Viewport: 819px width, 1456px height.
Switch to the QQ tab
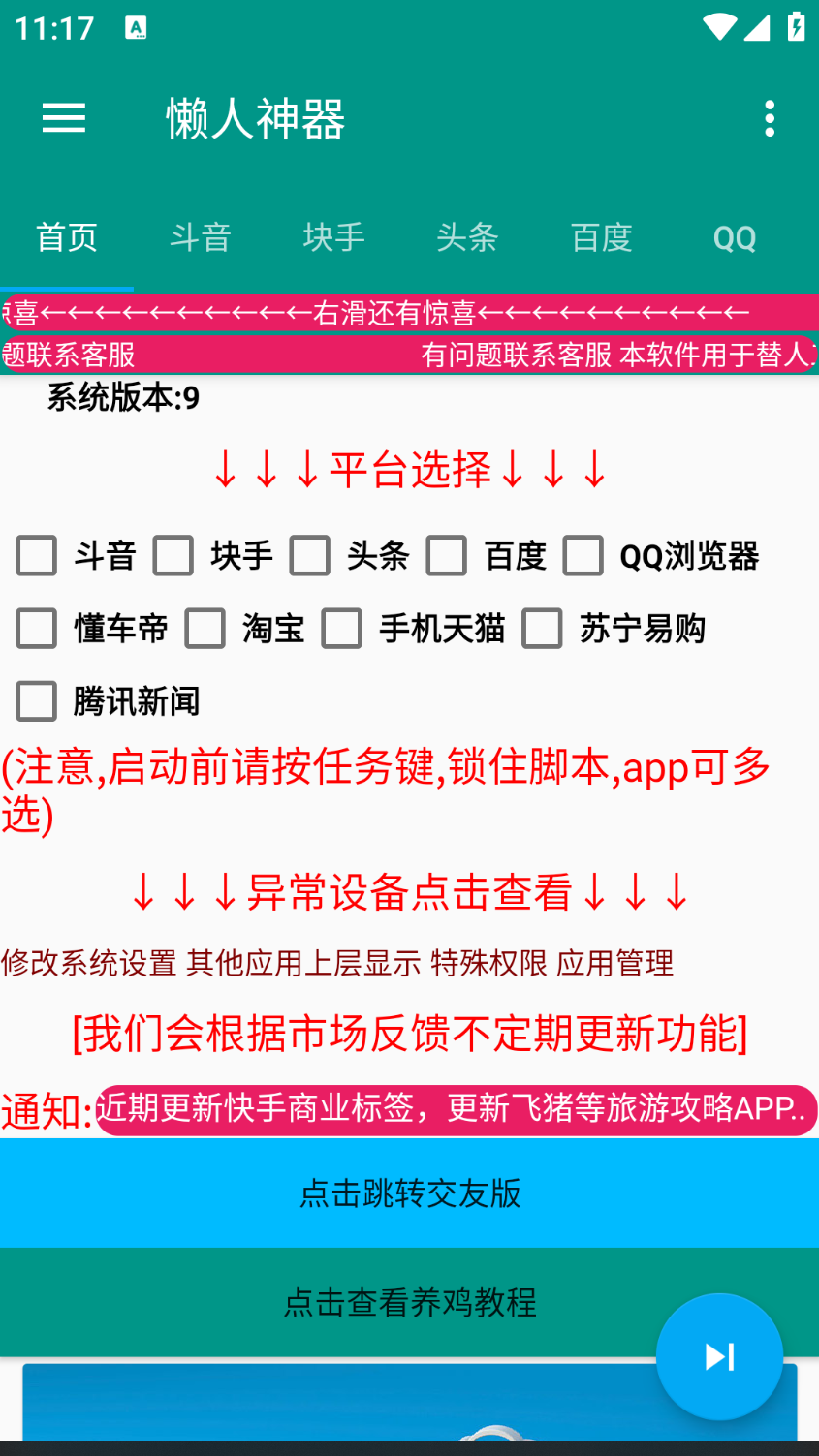coord(735,237)
